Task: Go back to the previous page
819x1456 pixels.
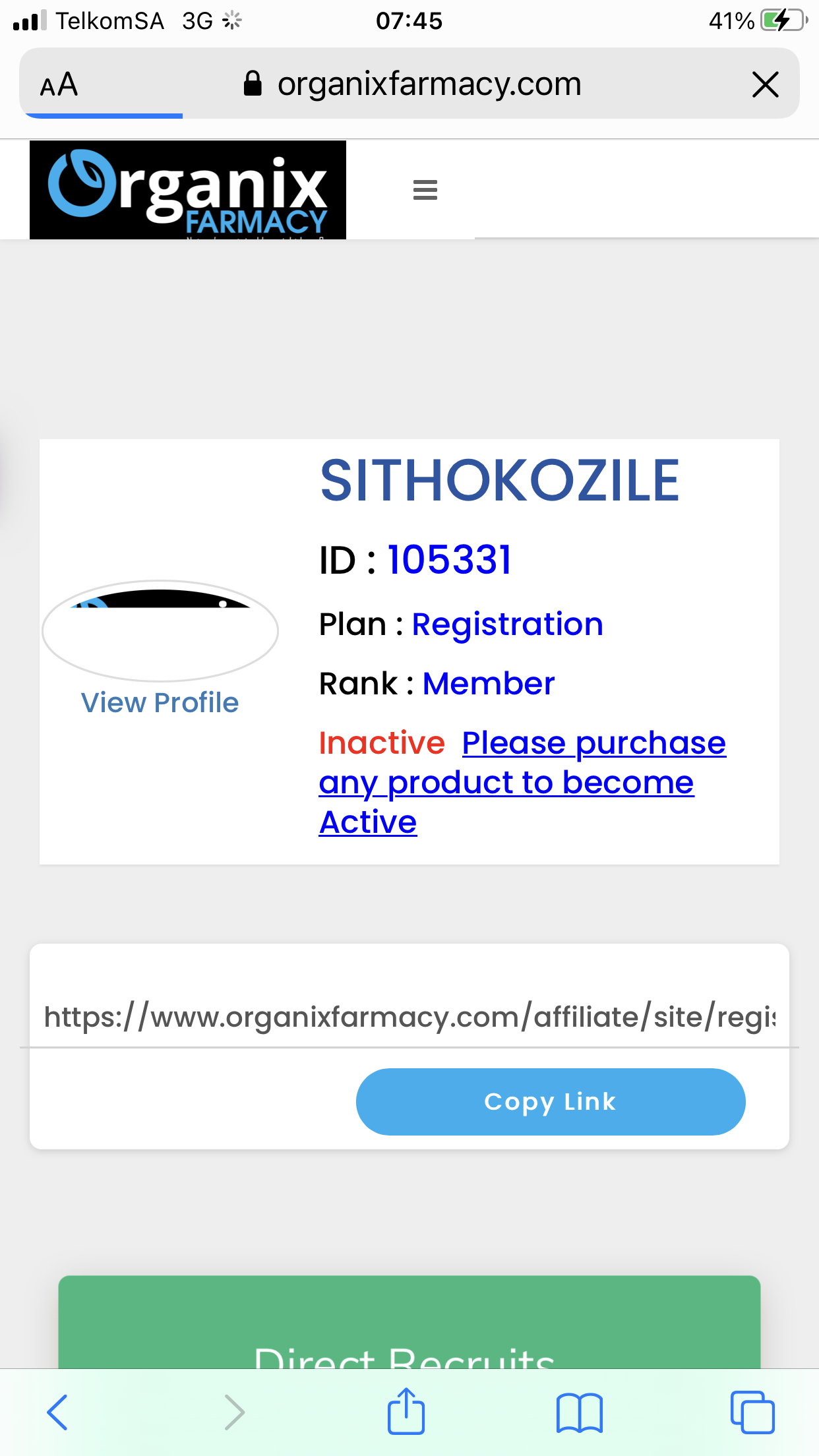Action: (x=57, y=1412)
